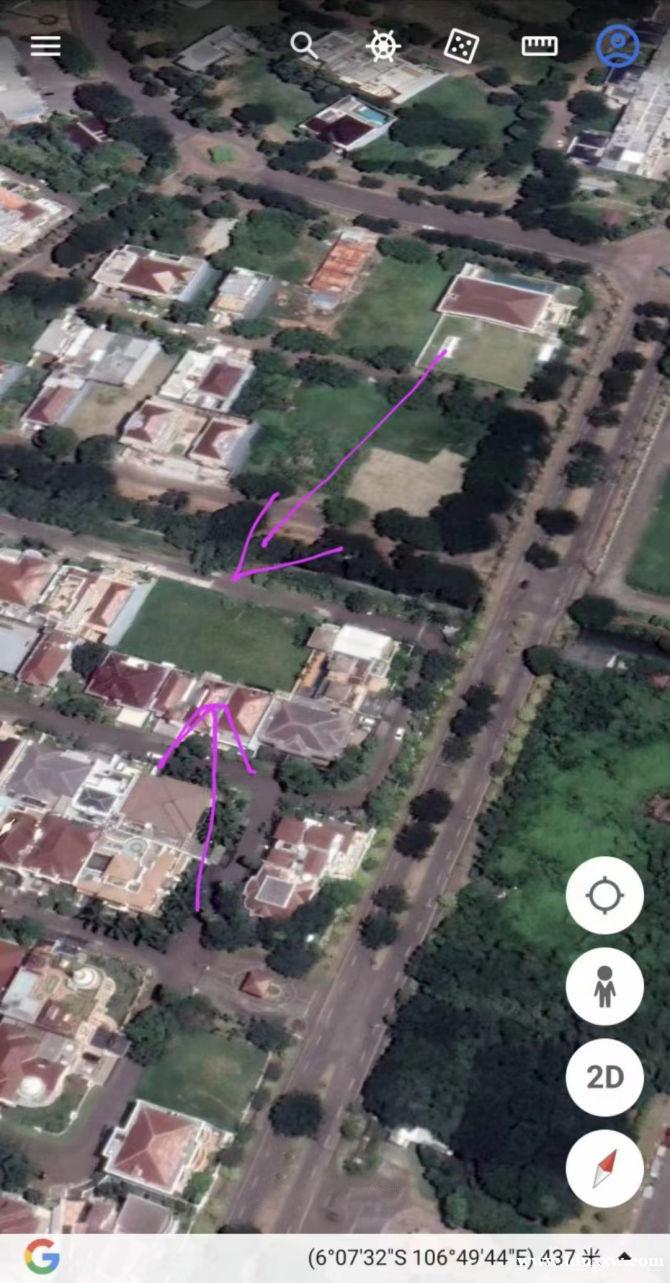Screen dimensions: 670x1283
Task: Tap the dice for random location
Action: (461, 45)
